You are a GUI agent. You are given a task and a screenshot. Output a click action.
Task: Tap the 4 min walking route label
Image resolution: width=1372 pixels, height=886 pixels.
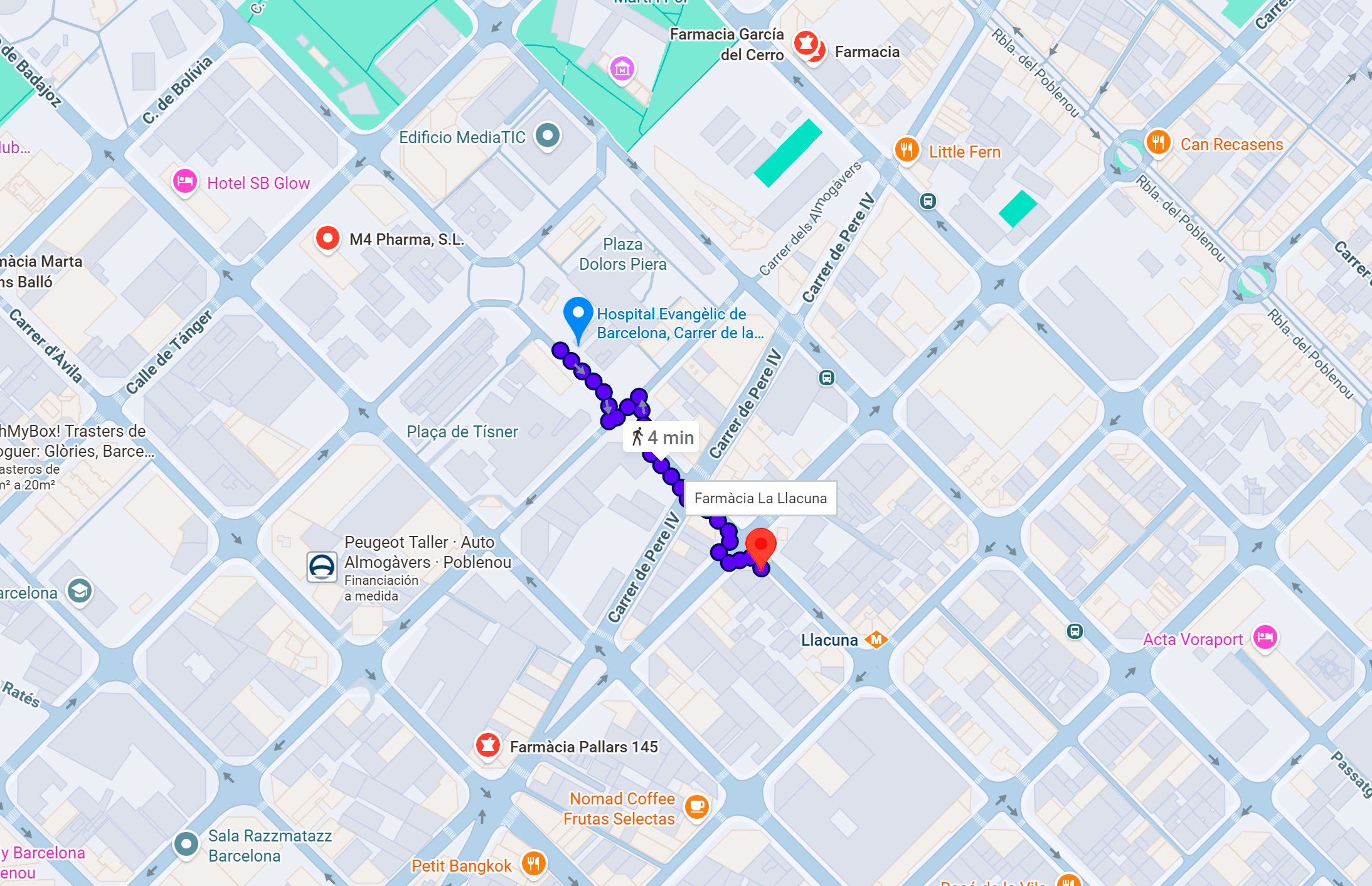coord(662,437)
